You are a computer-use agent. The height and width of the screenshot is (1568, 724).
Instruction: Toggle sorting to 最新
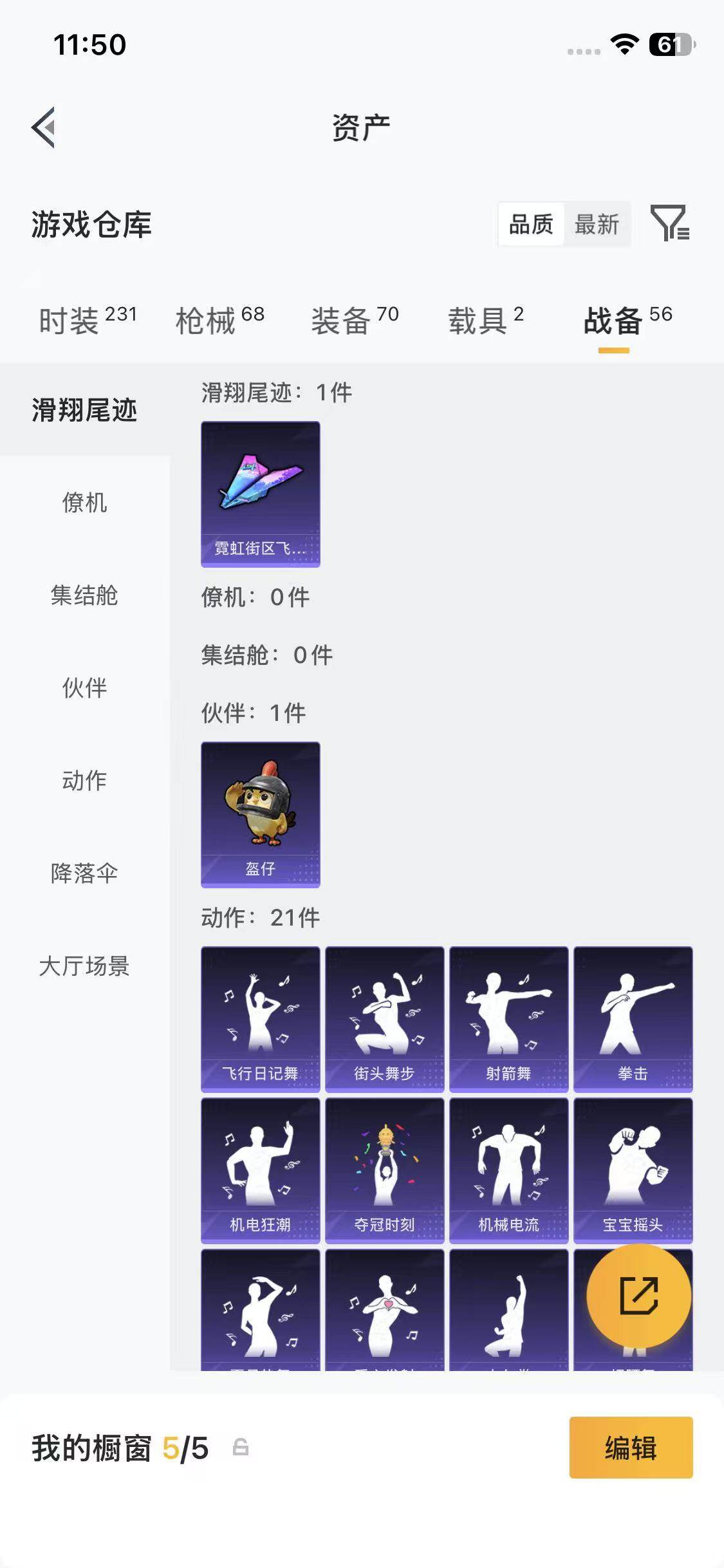(597, 225)
